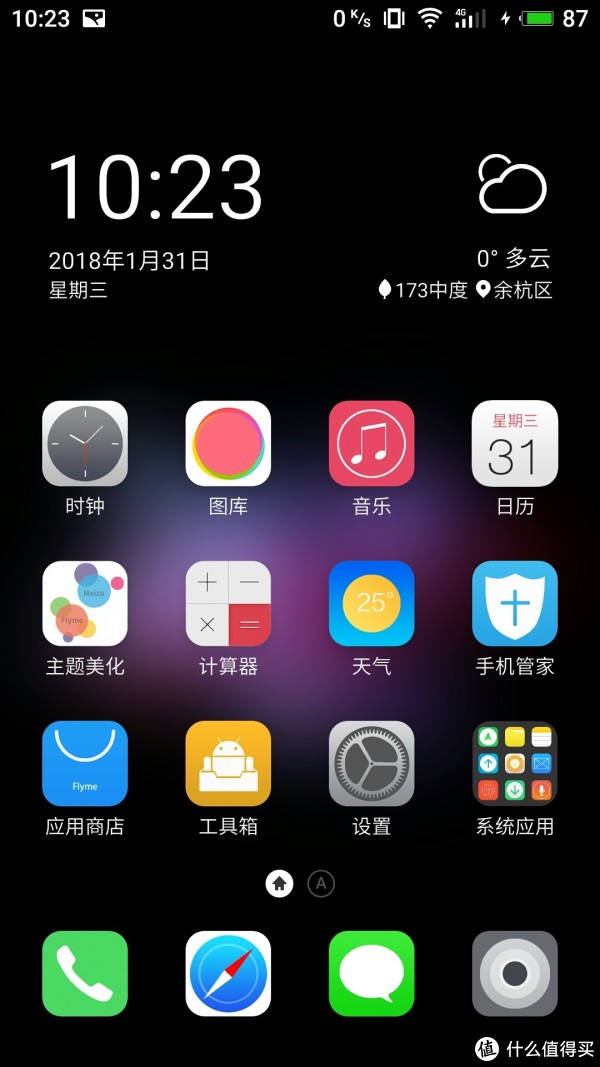Screen dimensions: 600x1067
Task: Open the 音乐 music app
Action: 371,444
